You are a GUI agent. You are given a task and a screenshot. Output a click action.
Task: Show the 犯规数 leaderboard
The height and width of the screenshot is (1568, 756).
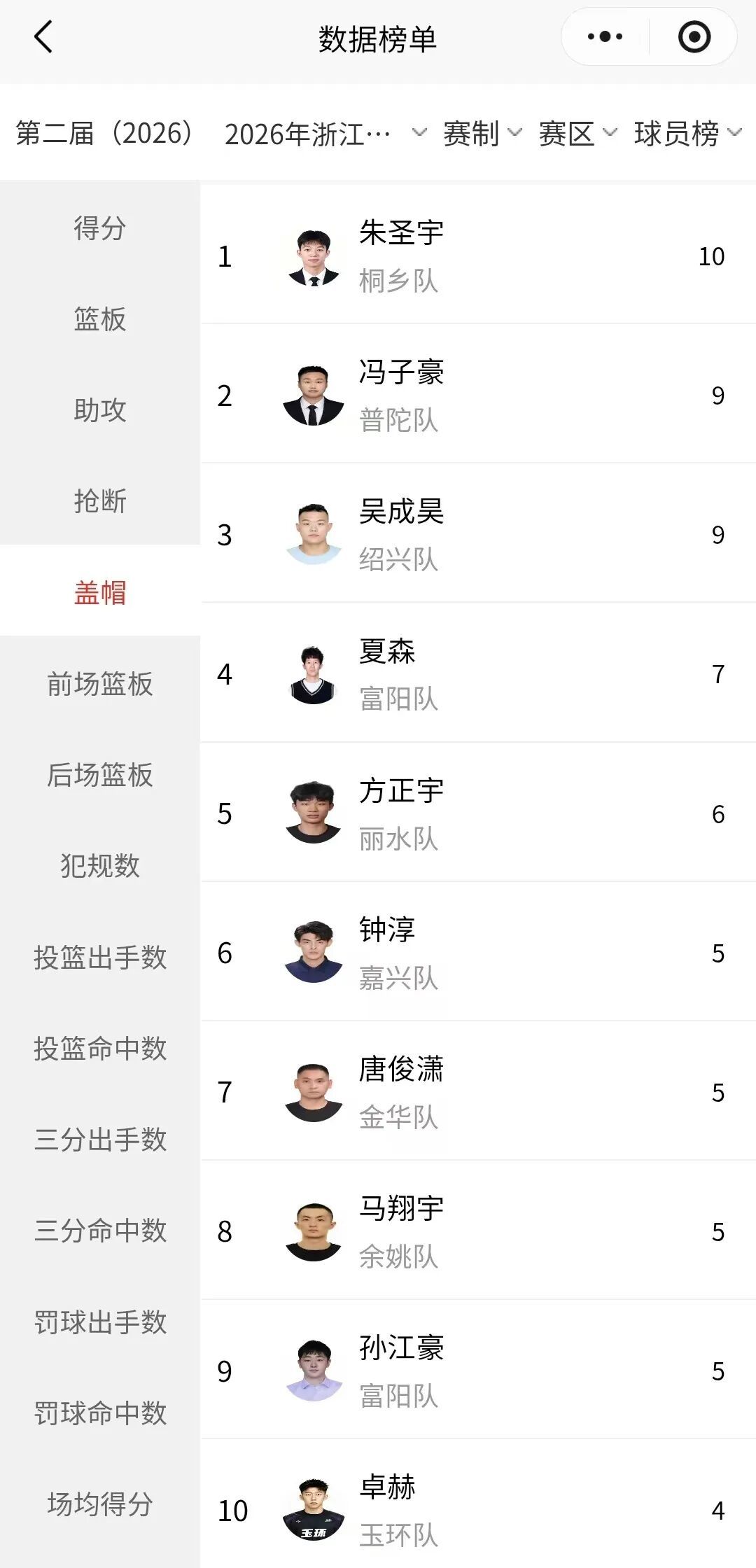pos(100,866)
